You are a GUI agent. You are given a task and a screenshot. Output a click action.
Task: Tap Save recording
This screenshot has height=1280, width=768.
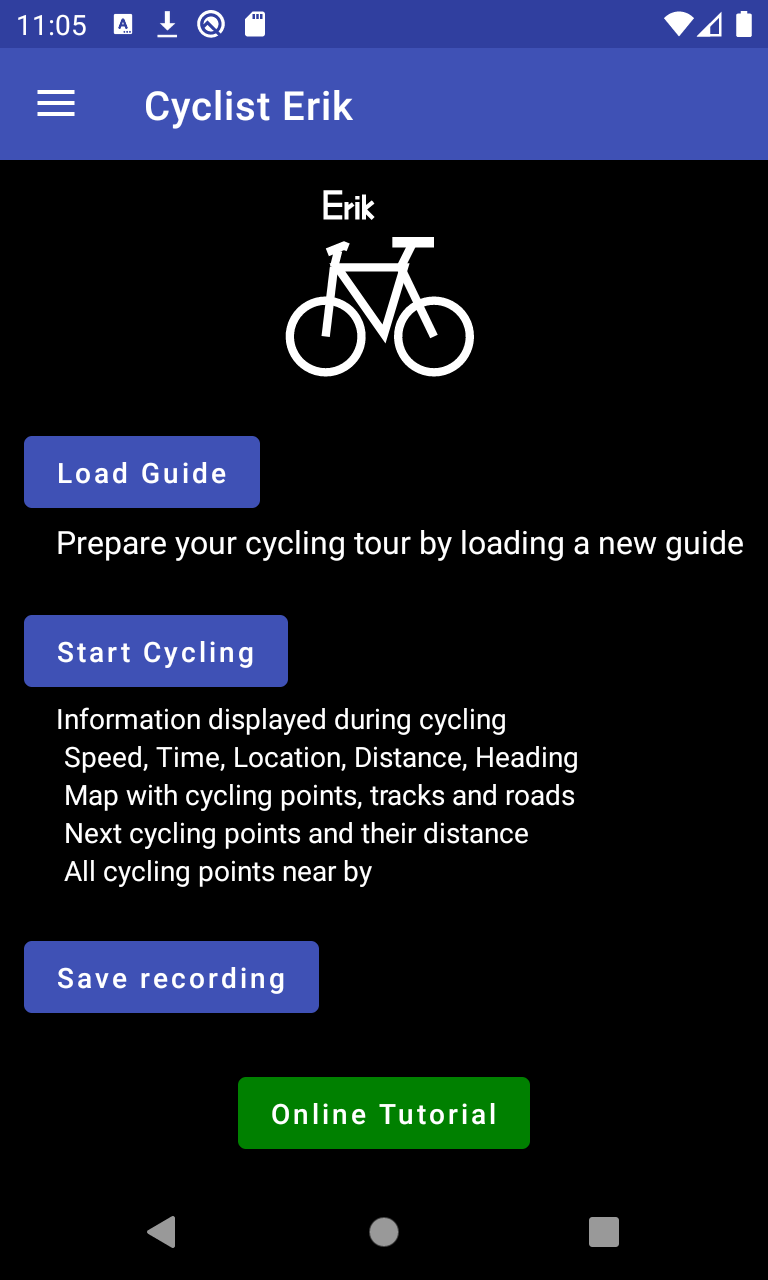[171, 977]
